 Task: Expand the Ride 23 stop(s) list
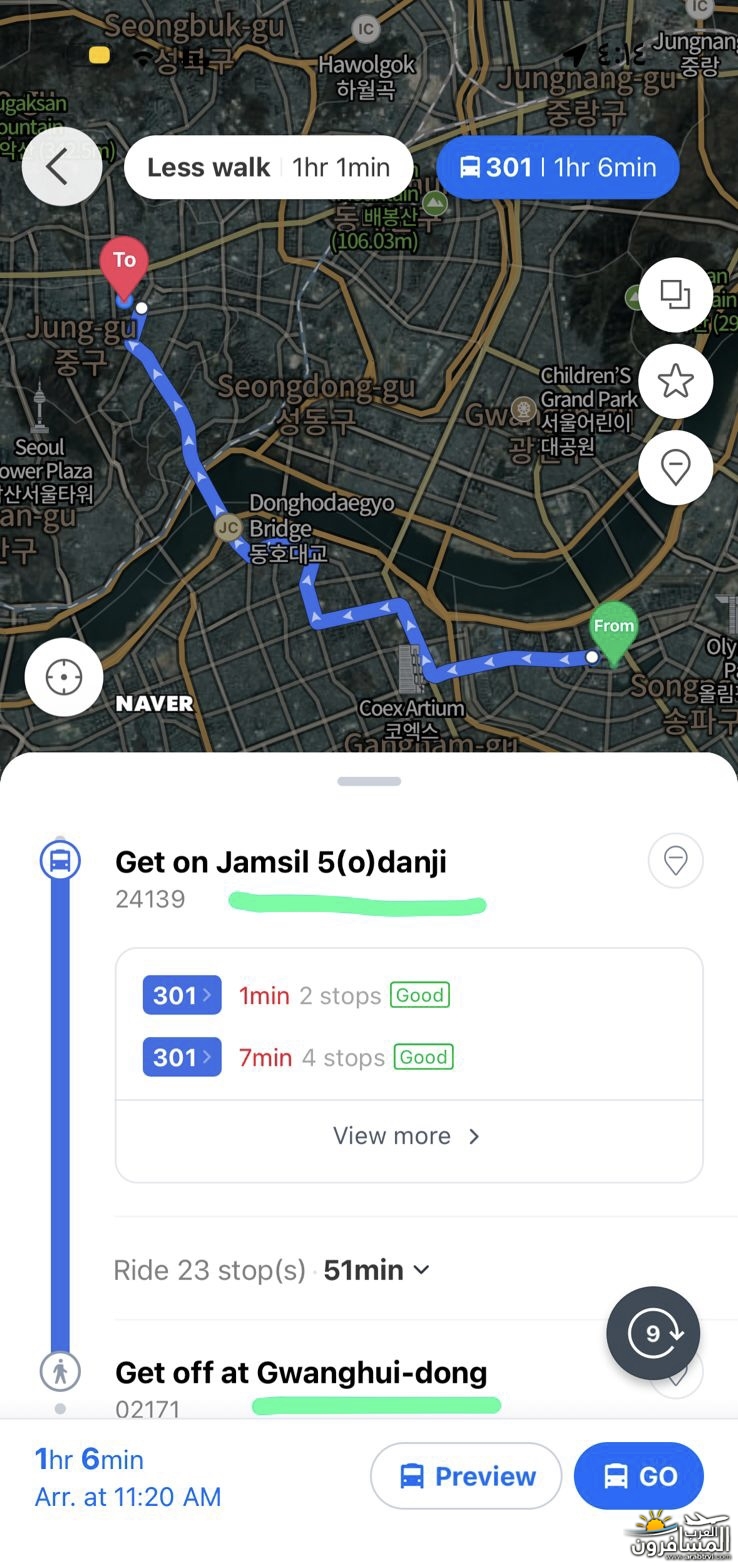click(x=421, y=1270)
